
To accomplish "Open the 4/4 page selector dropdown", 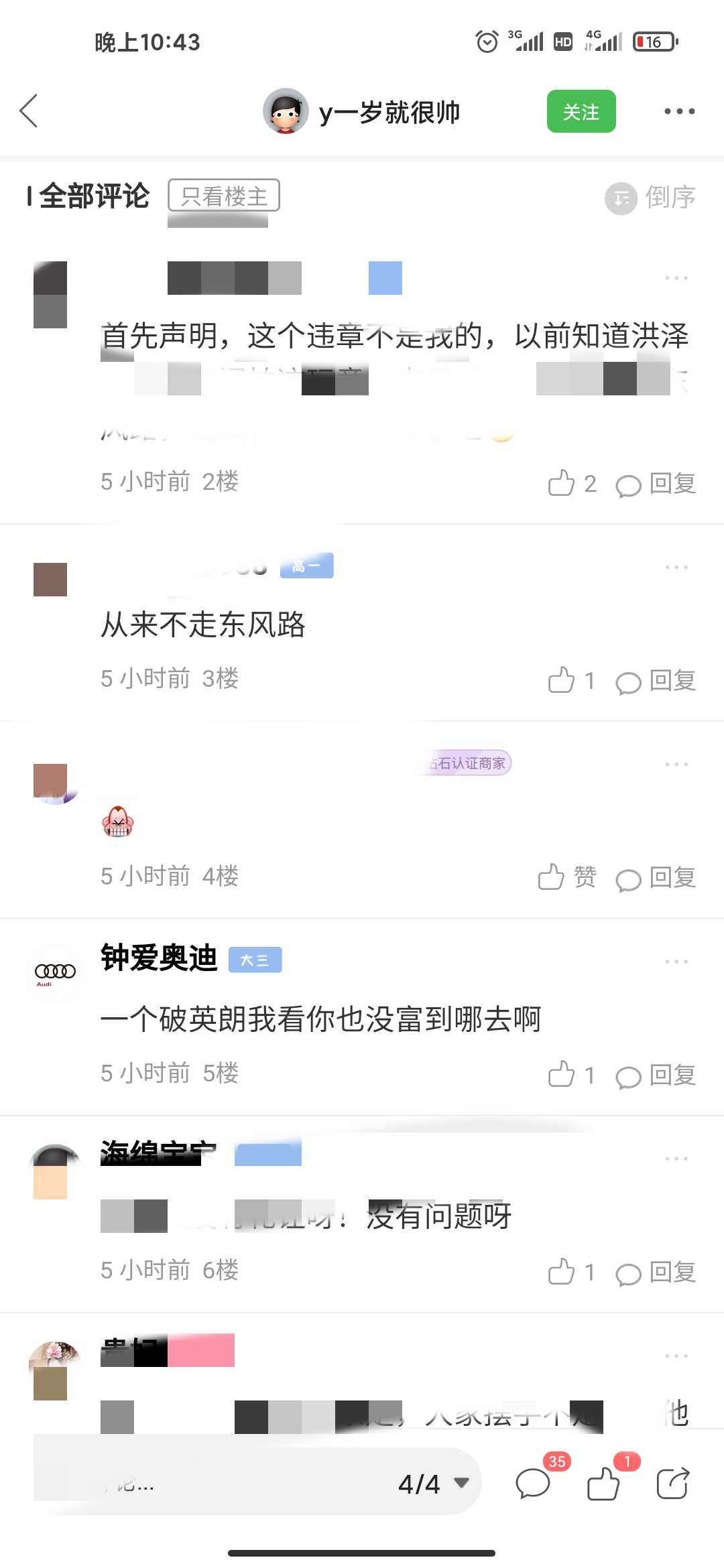I will tap(433, 1484).
